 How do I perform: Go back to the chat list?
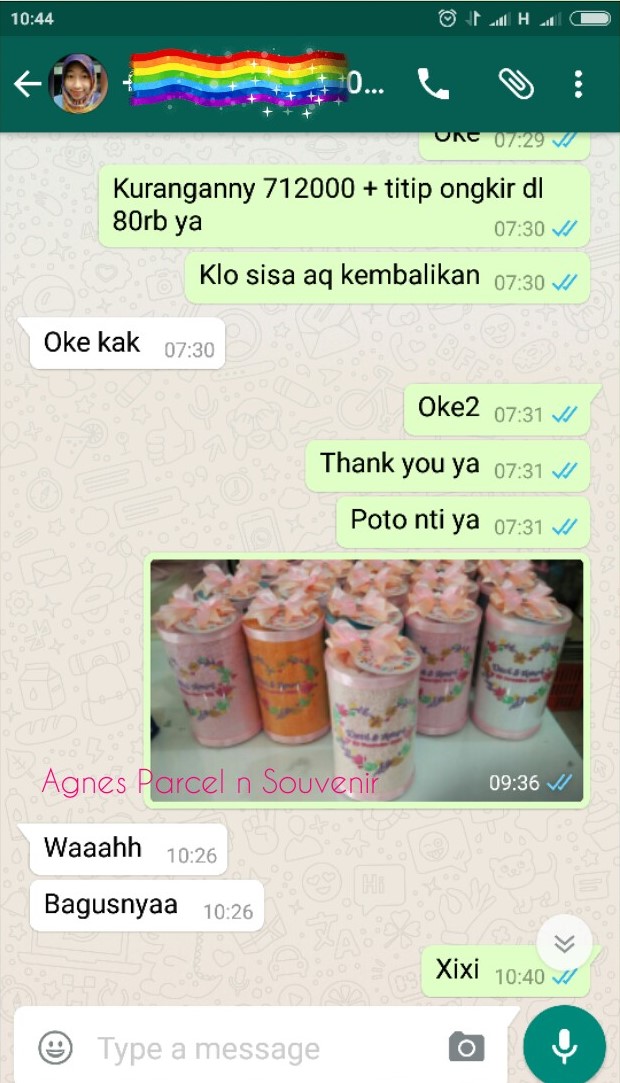tap(27, 84)
